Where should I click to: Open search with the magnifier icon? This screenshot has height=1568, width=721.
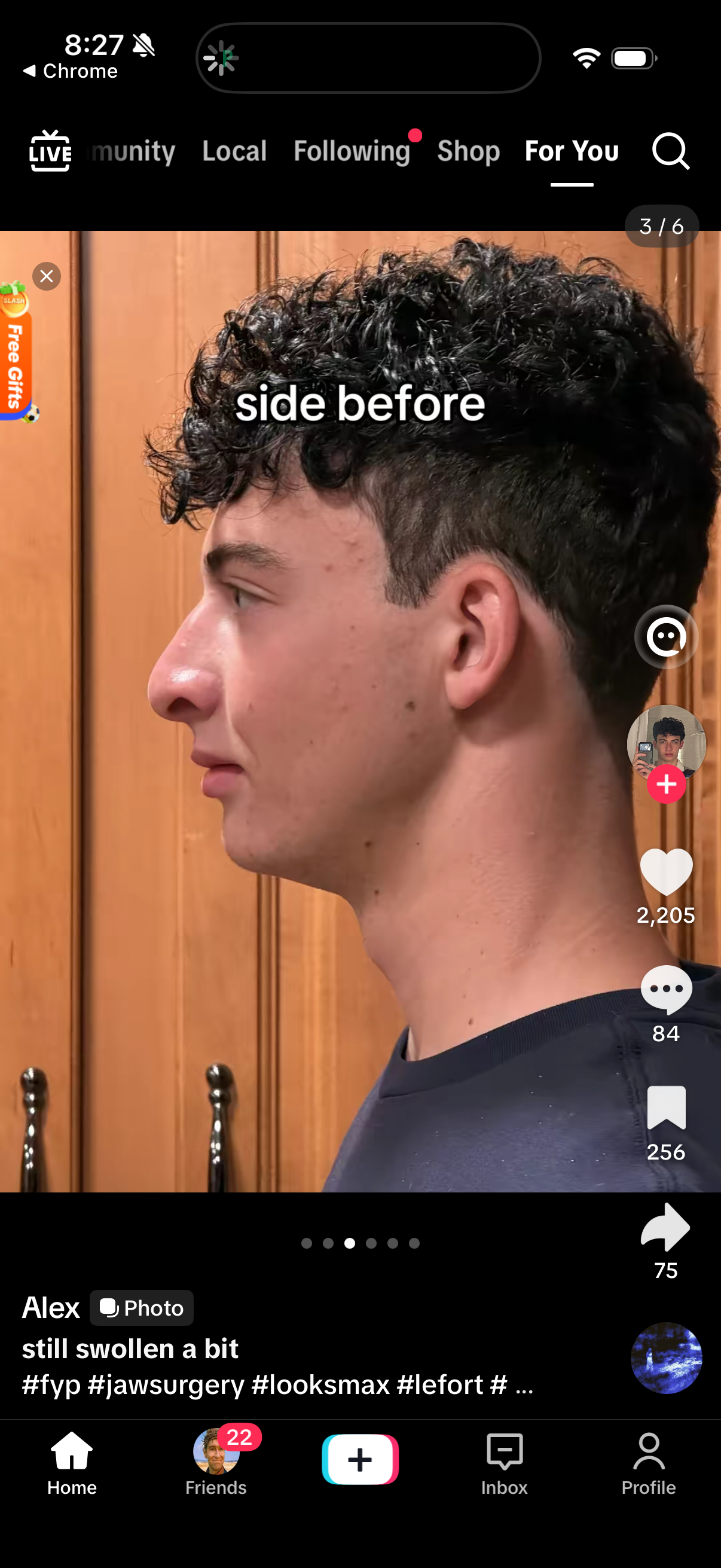pyautogui.click(x=671, y=151)
